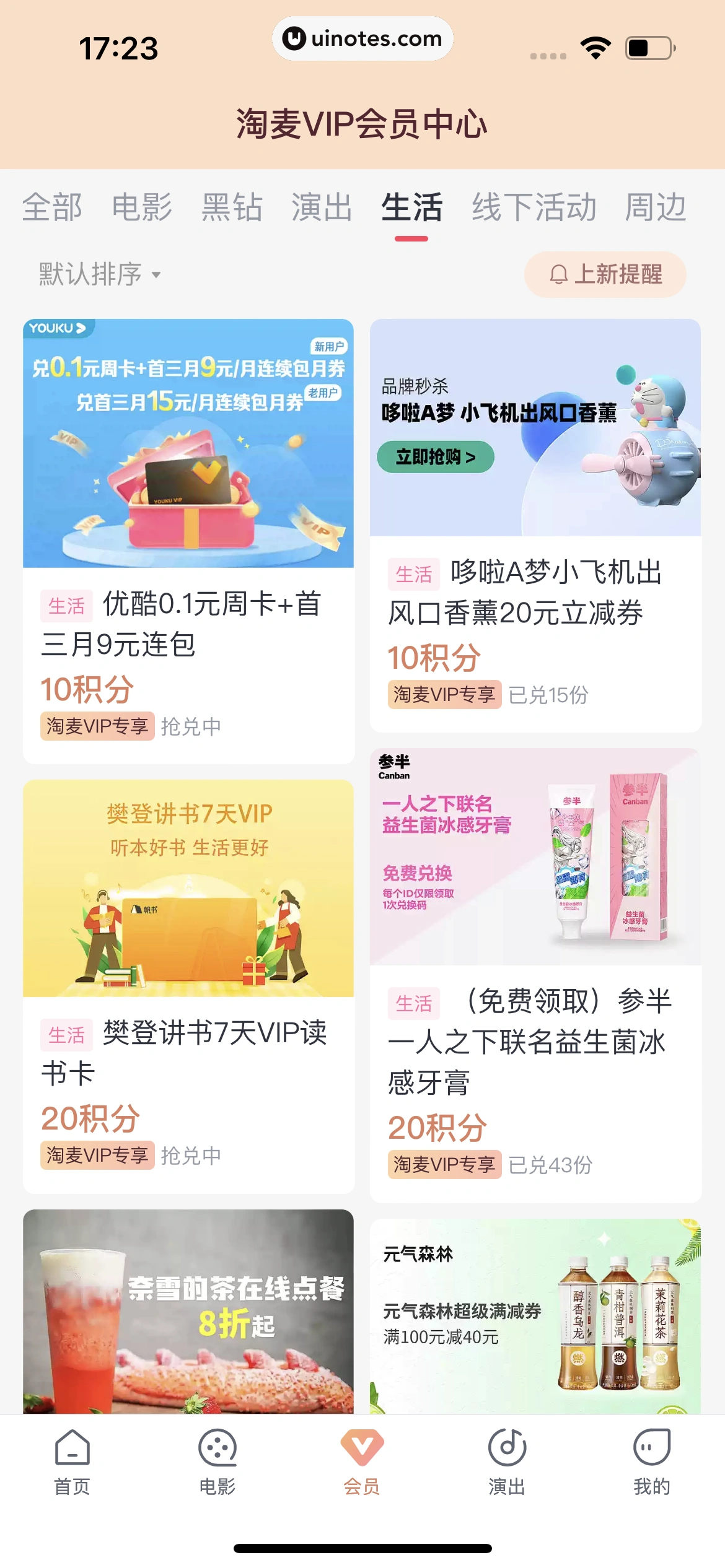
Task: Open the 奈雪的茶在线点餐 offer card
Action: [x=188, y=1310]
